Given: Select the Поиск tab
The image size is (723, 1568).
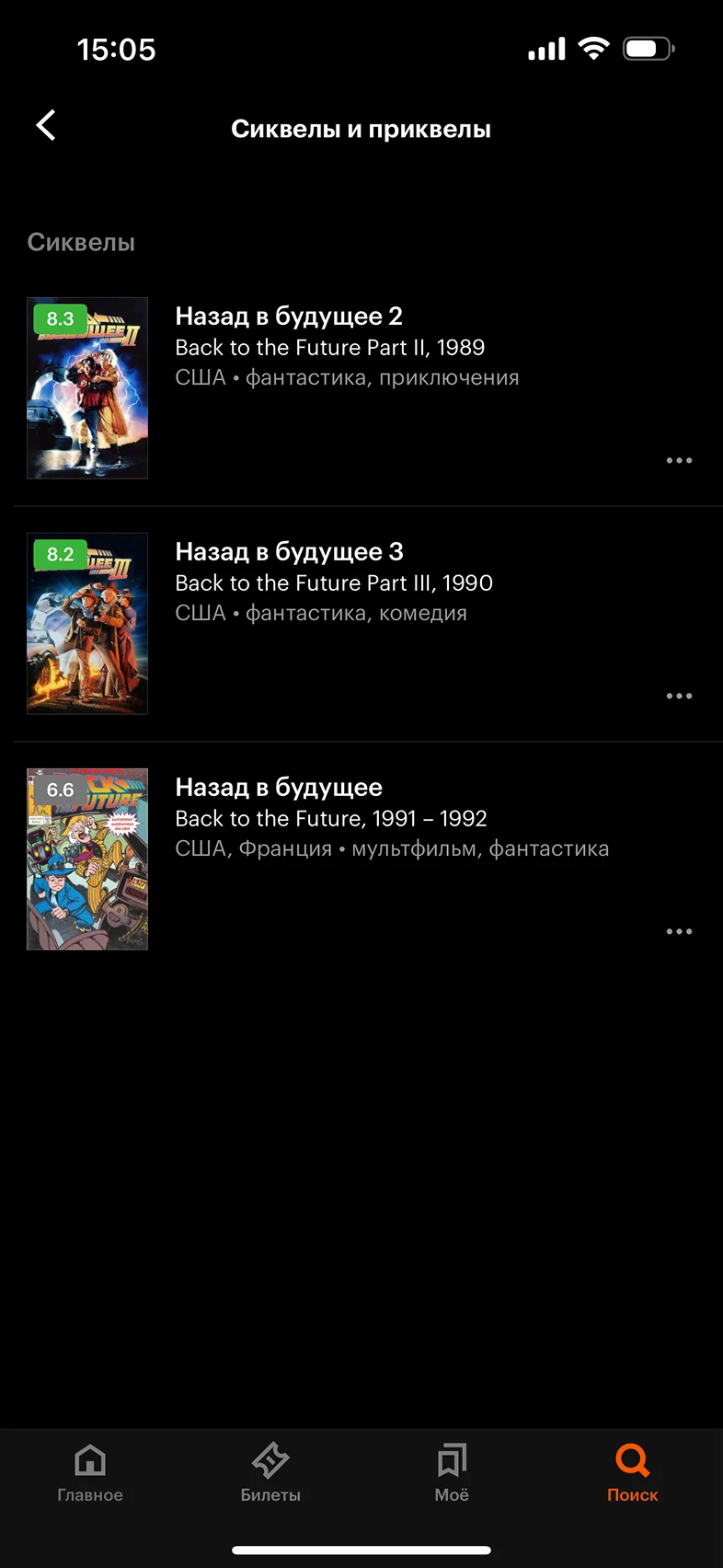Looking at the screenshot, I should pos(632,1472).
